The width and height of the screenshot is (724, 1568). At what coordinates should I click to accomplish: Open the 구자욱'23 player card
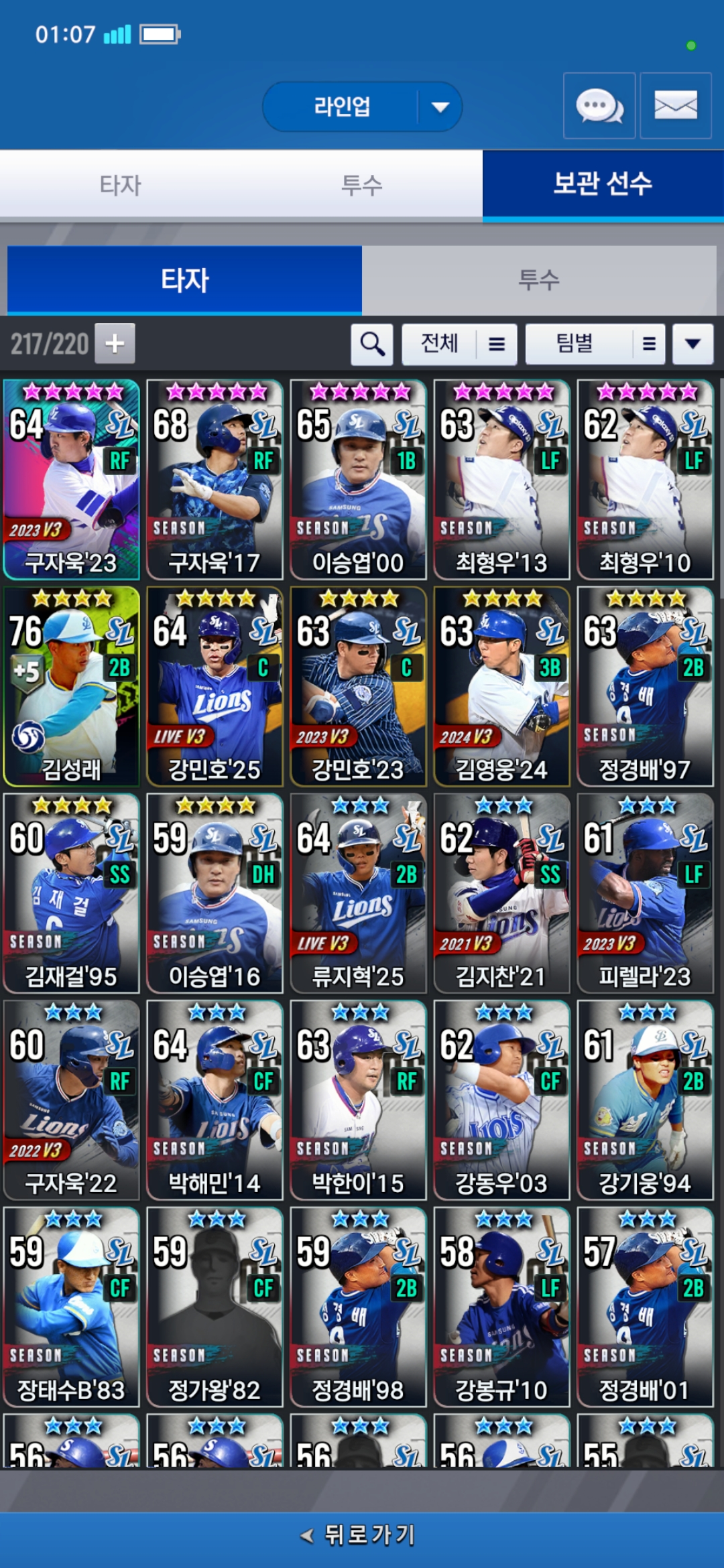coord(72,479)
